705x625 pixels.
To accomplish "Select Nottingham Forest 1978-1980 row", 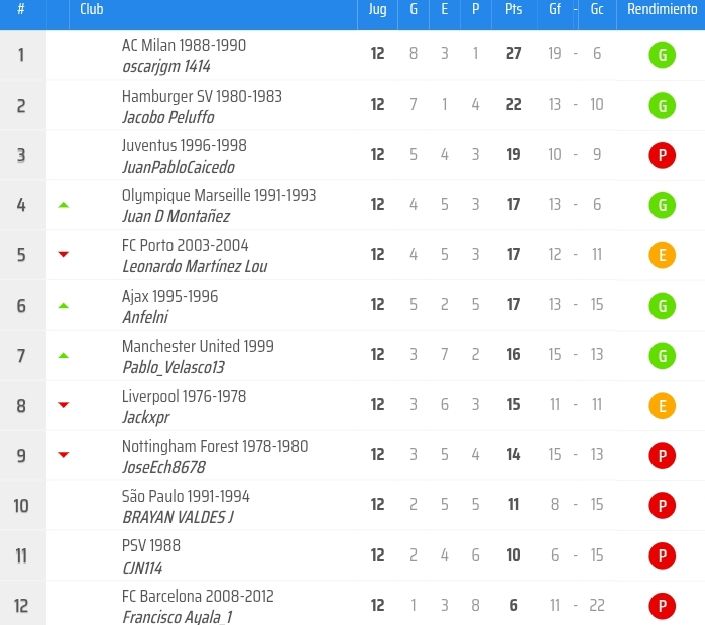I will click(215, 447).
